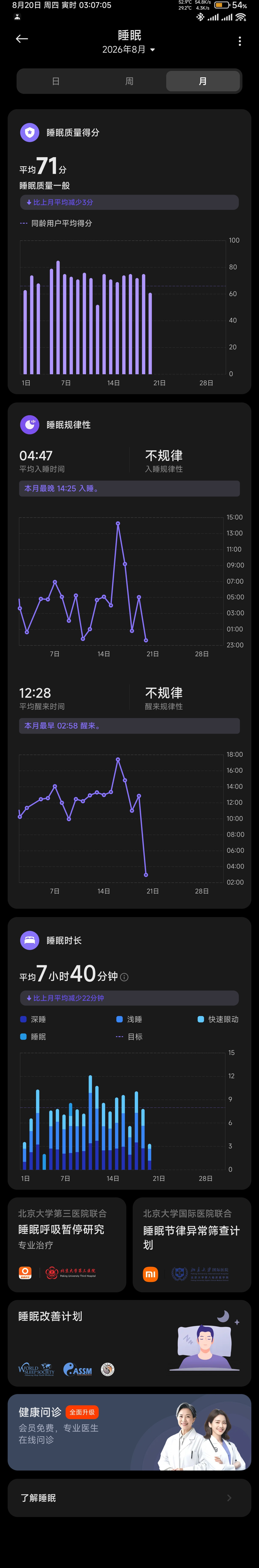The image size is (259, 1568).
Task: Open the 2026年8月 month dropdown
Action: pyautogui.click(x=129, y=49)
